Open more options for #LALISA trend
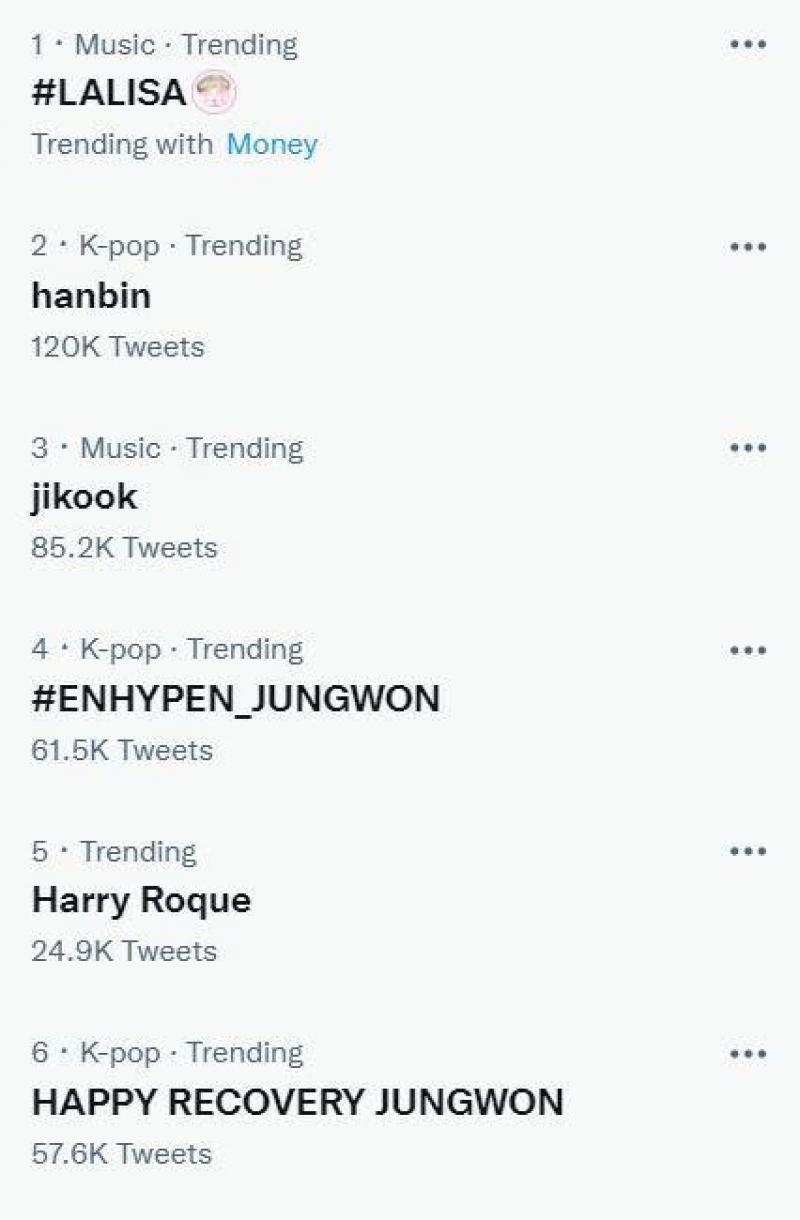This screenshot has height=1220, width=800. 747,45
